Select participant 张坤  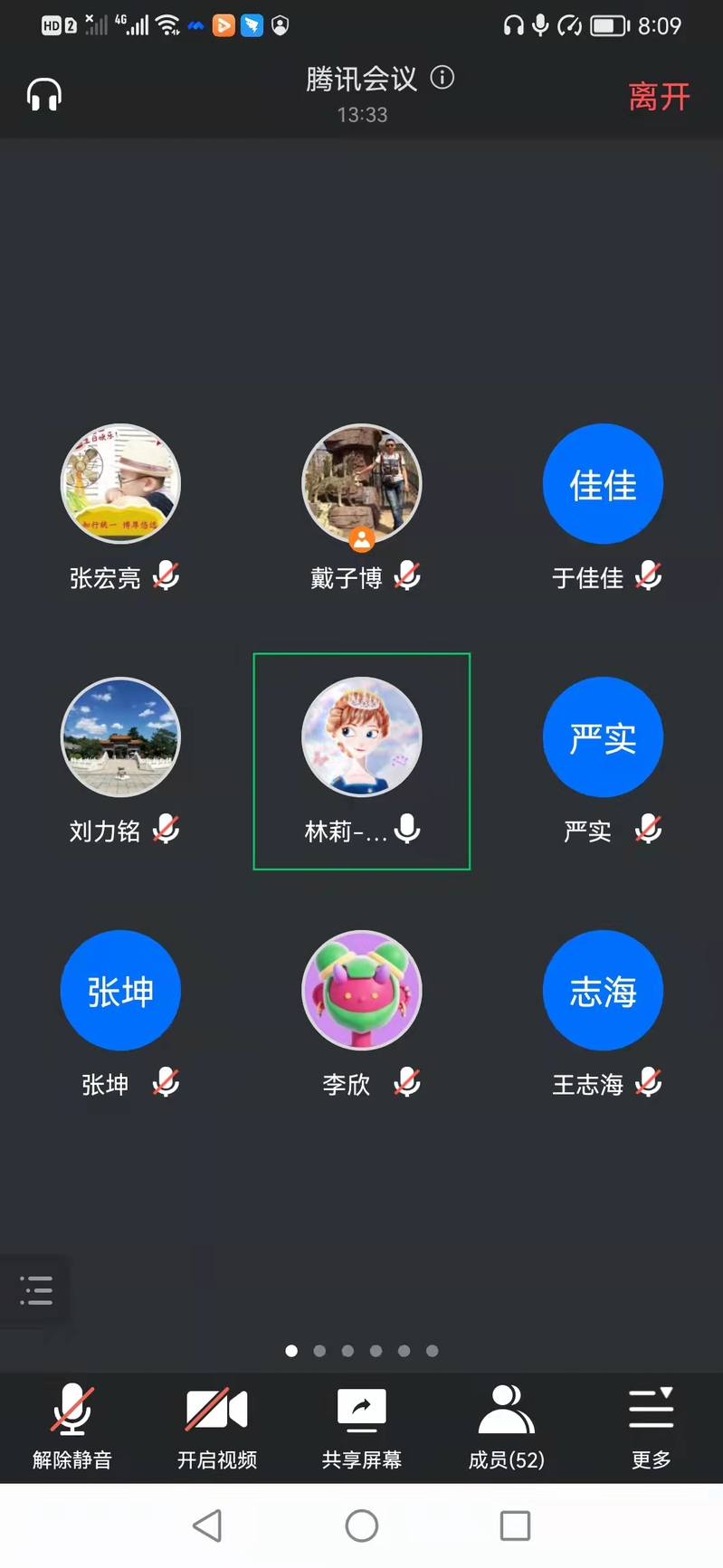point(120,991)
